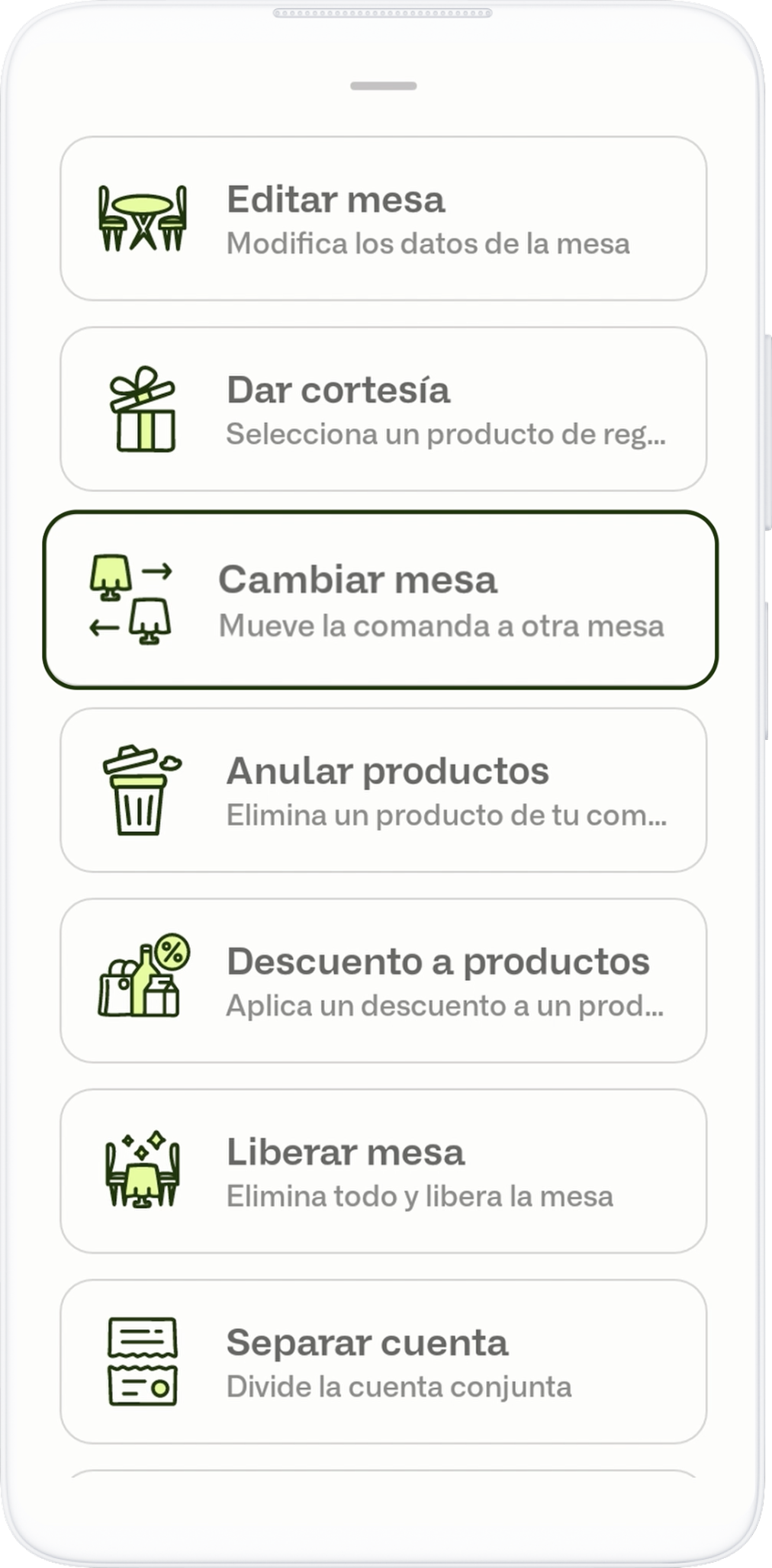Open the Editar mesa option
The height and width of the screenshot is (1568, 772).
[383, 219]
